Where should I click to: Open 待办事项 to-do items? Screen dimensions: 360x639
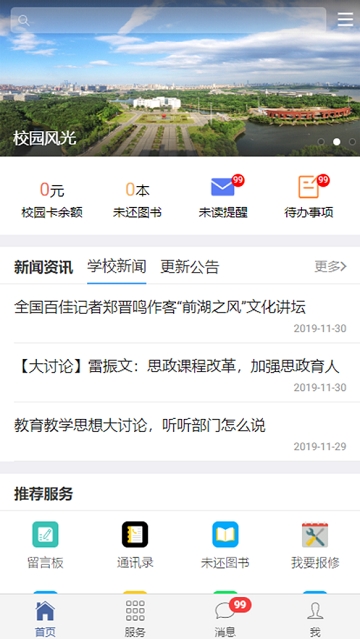tap(309, 197)
